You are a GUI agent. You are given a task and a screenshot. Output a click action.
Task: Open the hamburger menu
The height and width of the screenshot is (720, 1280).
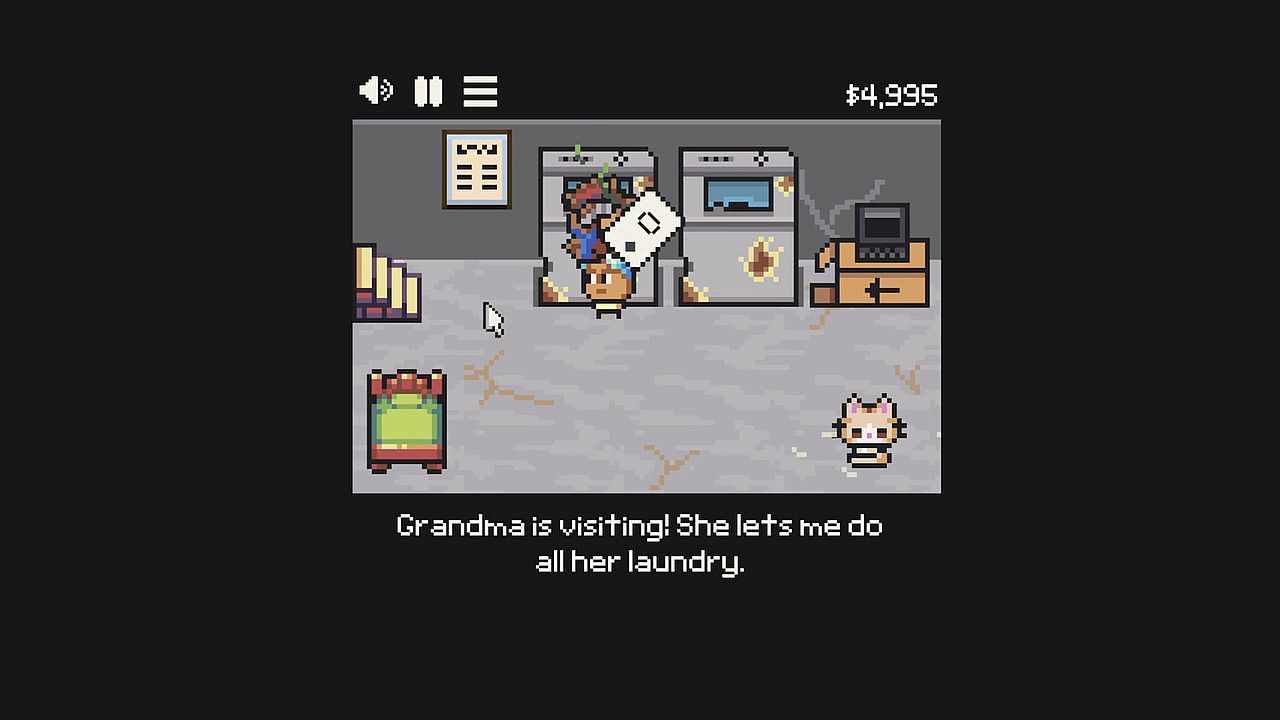tap(480, 92)
